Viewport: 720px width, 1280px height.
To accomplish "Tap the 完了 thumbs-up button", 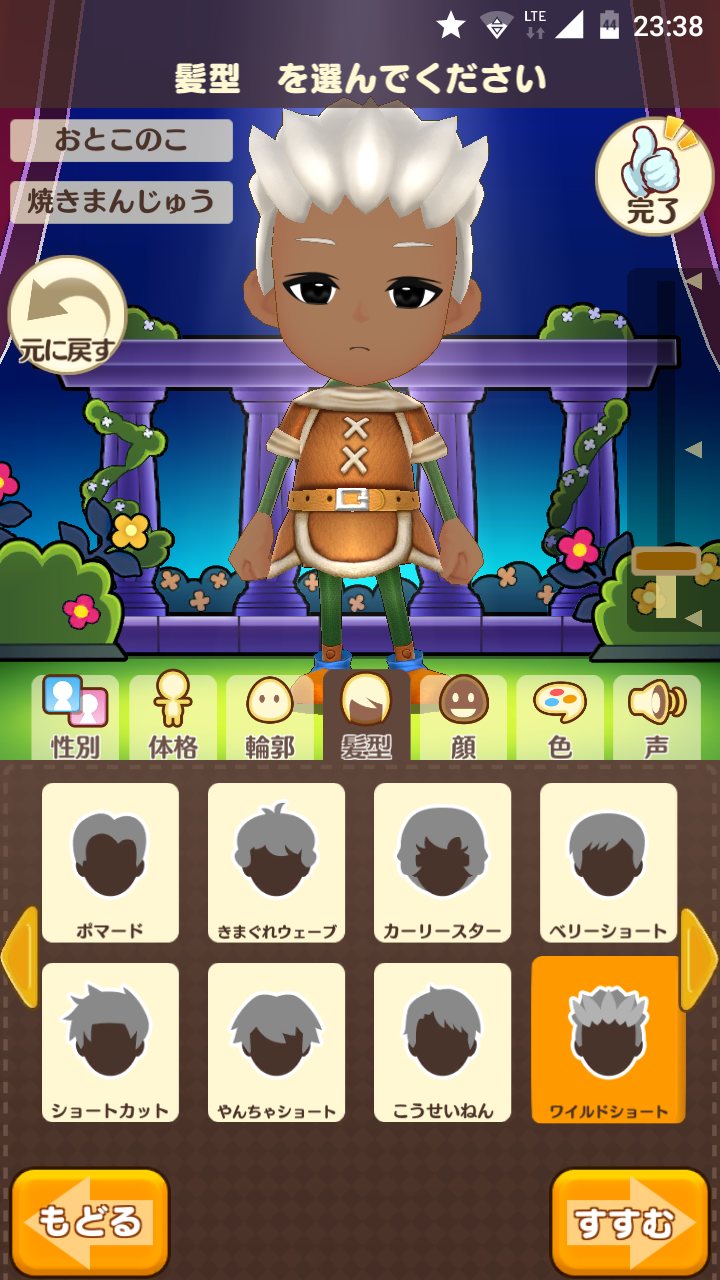I will pos(653,177).
